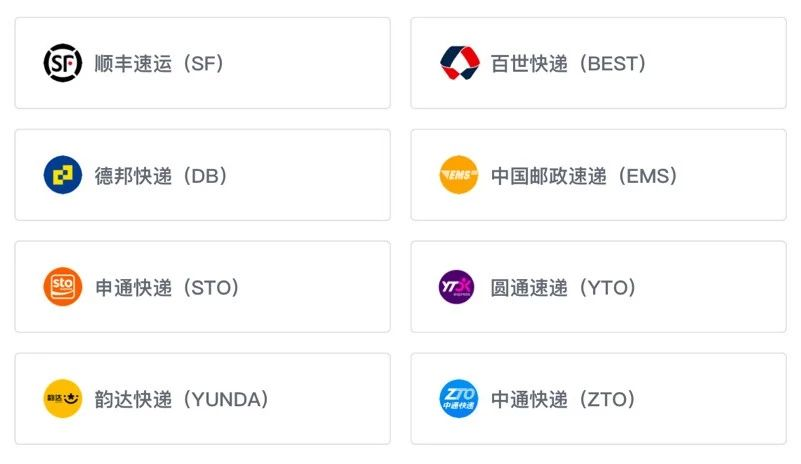The height and width of the screenshot is (464, 801).
Task: Select 申通快递 (STO) courier
Action: click(x=202, y=287)
